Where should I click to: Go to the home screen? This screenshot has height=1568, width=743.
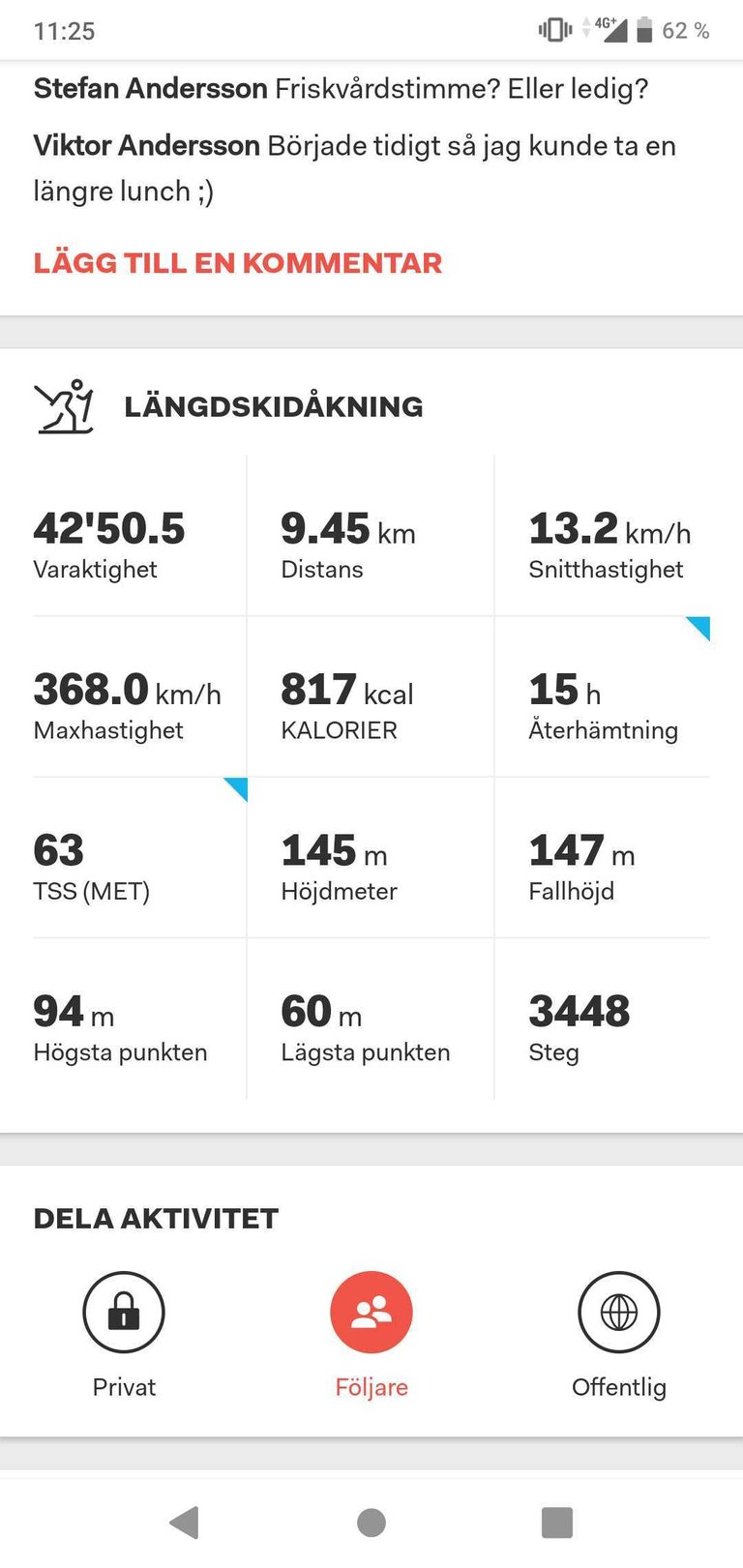[371, 1522]
